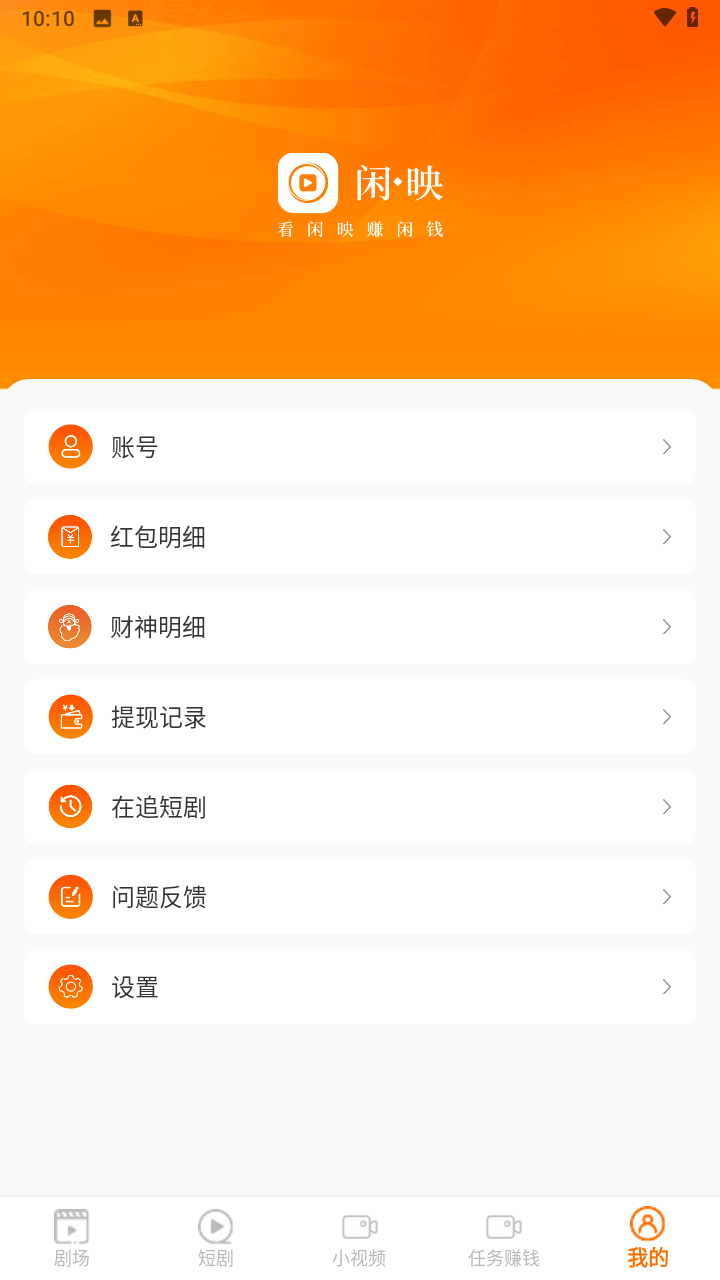Switch to the 剧场 tab
Image resolution: width=720 pixels, height=1280 pixels.
(x=72, y=1238)
